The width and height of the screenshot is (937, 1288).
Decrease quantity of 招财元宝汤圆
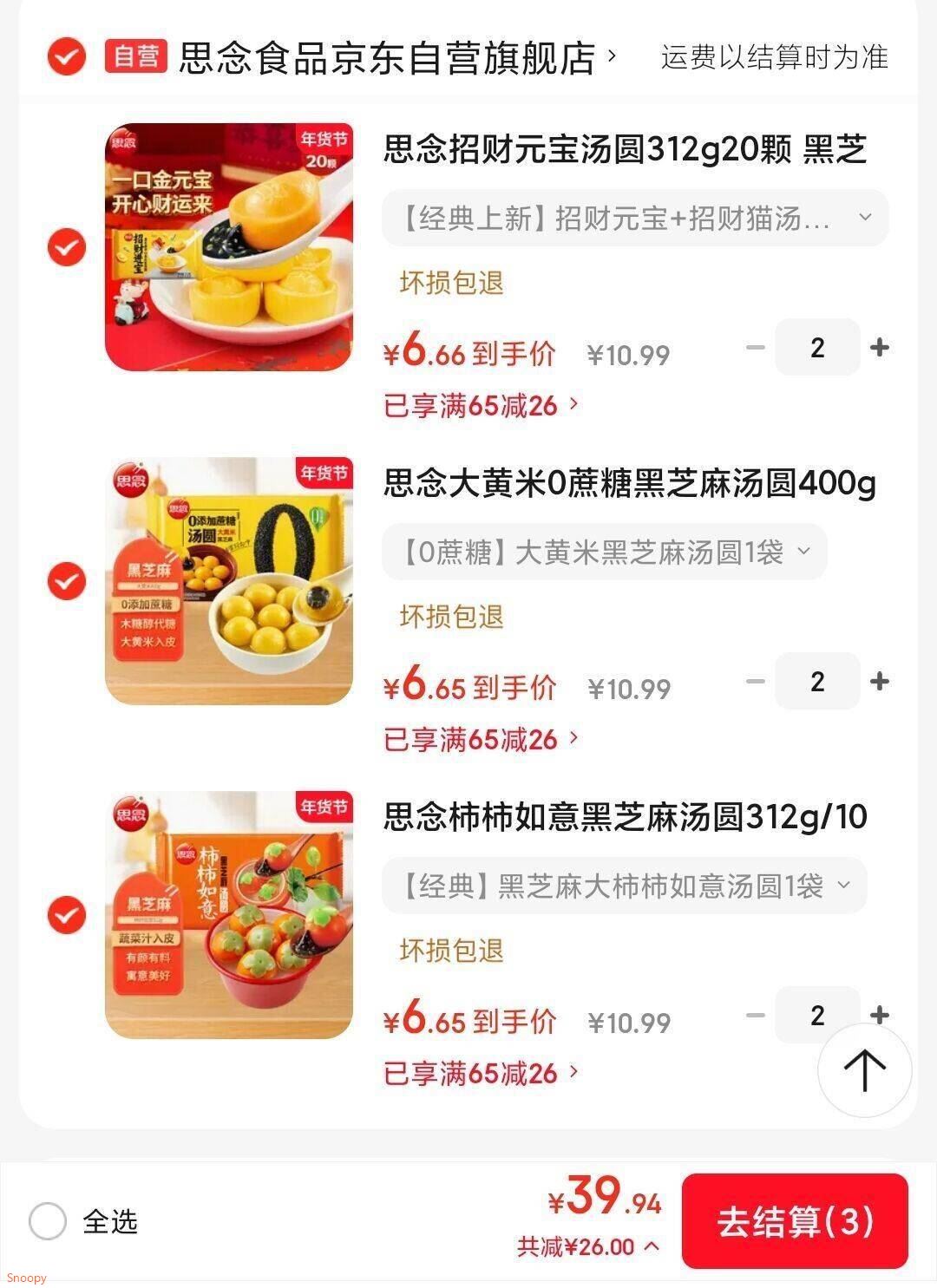(756, 348)
